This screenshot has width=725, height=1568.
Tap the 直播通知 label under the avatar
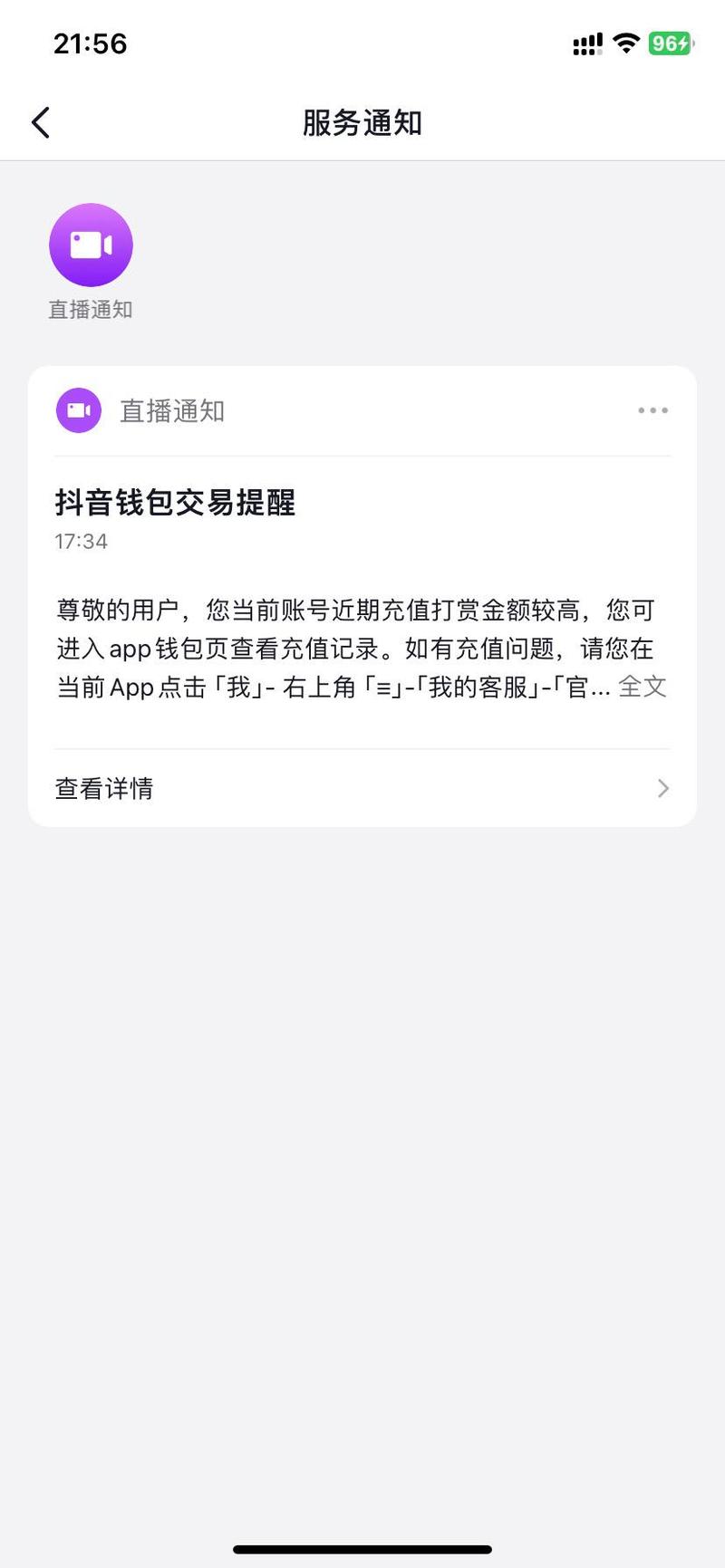91,309
